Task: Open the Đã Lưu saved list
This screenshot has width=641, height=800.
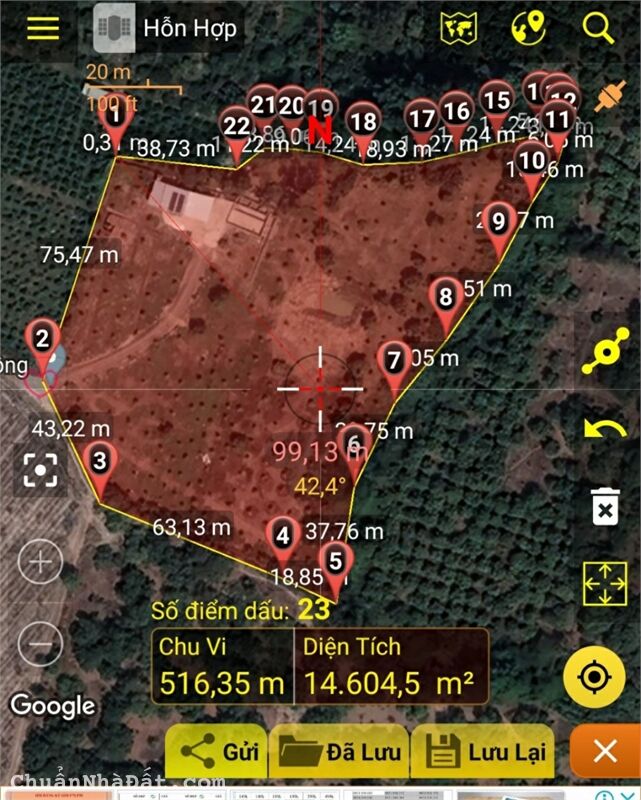Action: point(340,752)
